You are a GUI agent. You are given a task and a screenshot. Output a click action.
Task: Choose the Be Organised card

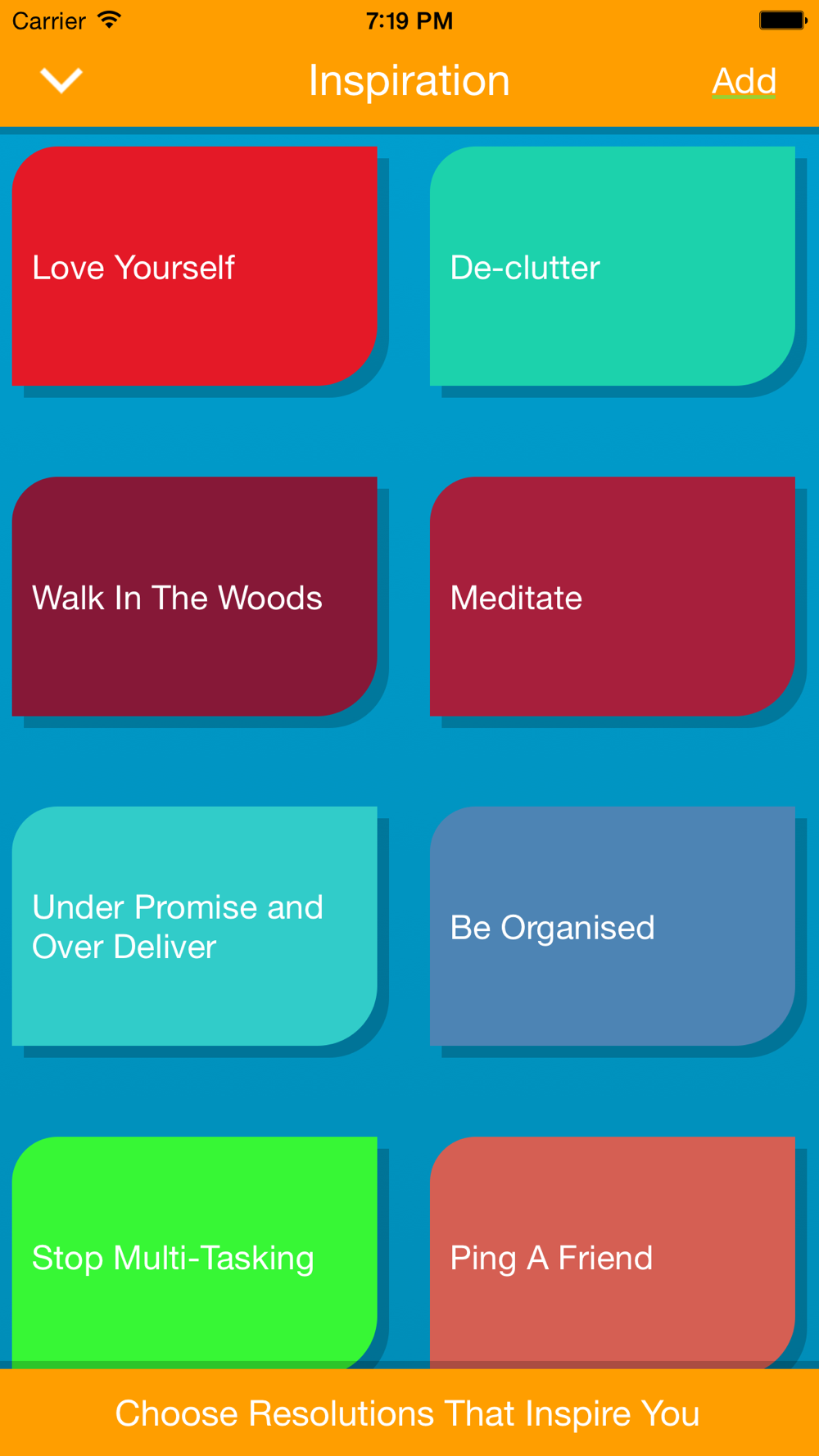[613, 926]
